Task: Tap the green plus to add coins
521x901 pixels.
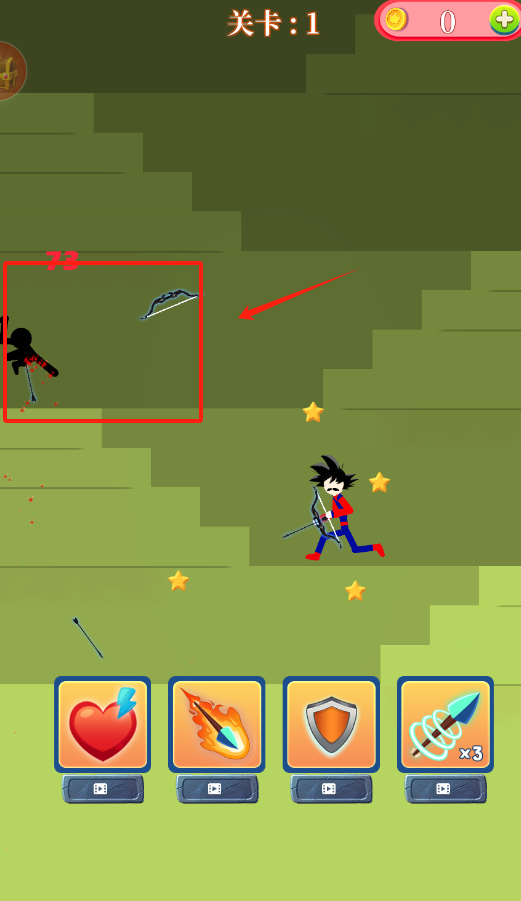Action: [504, 20]
